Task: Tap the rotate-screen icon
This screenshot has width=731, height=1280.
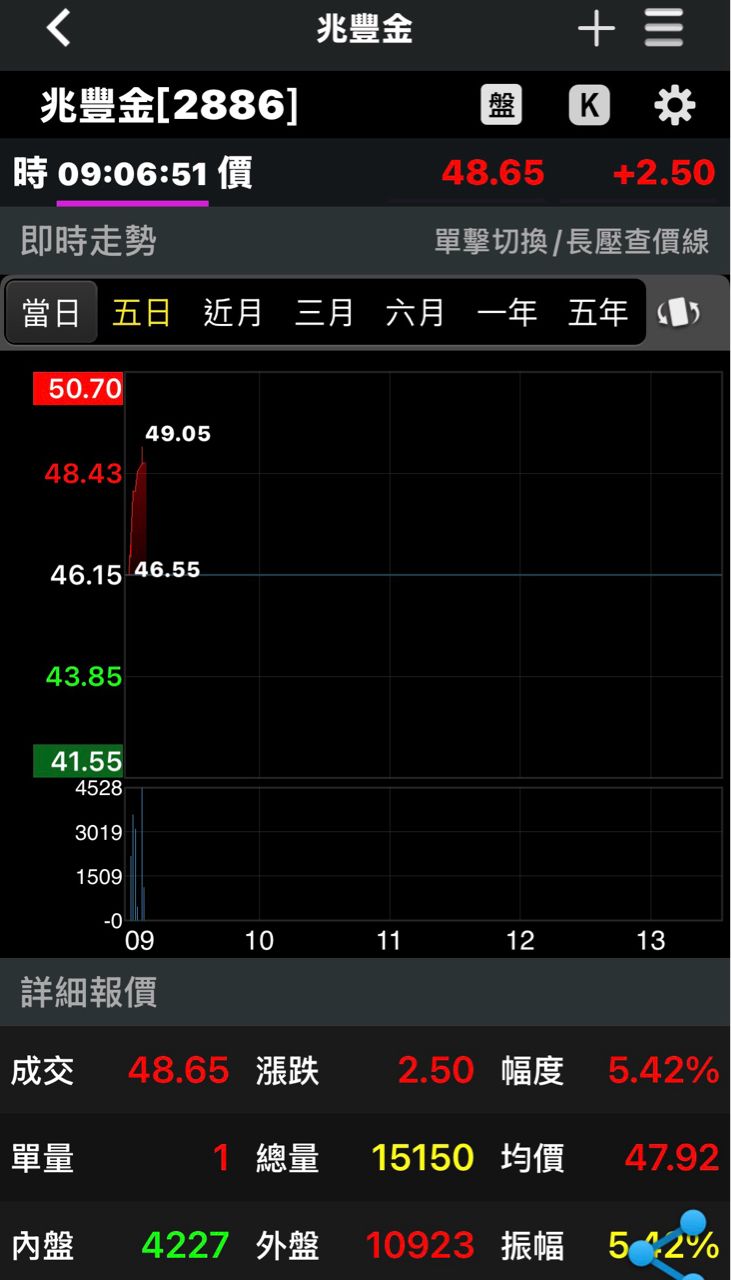Action: point(679,313)
